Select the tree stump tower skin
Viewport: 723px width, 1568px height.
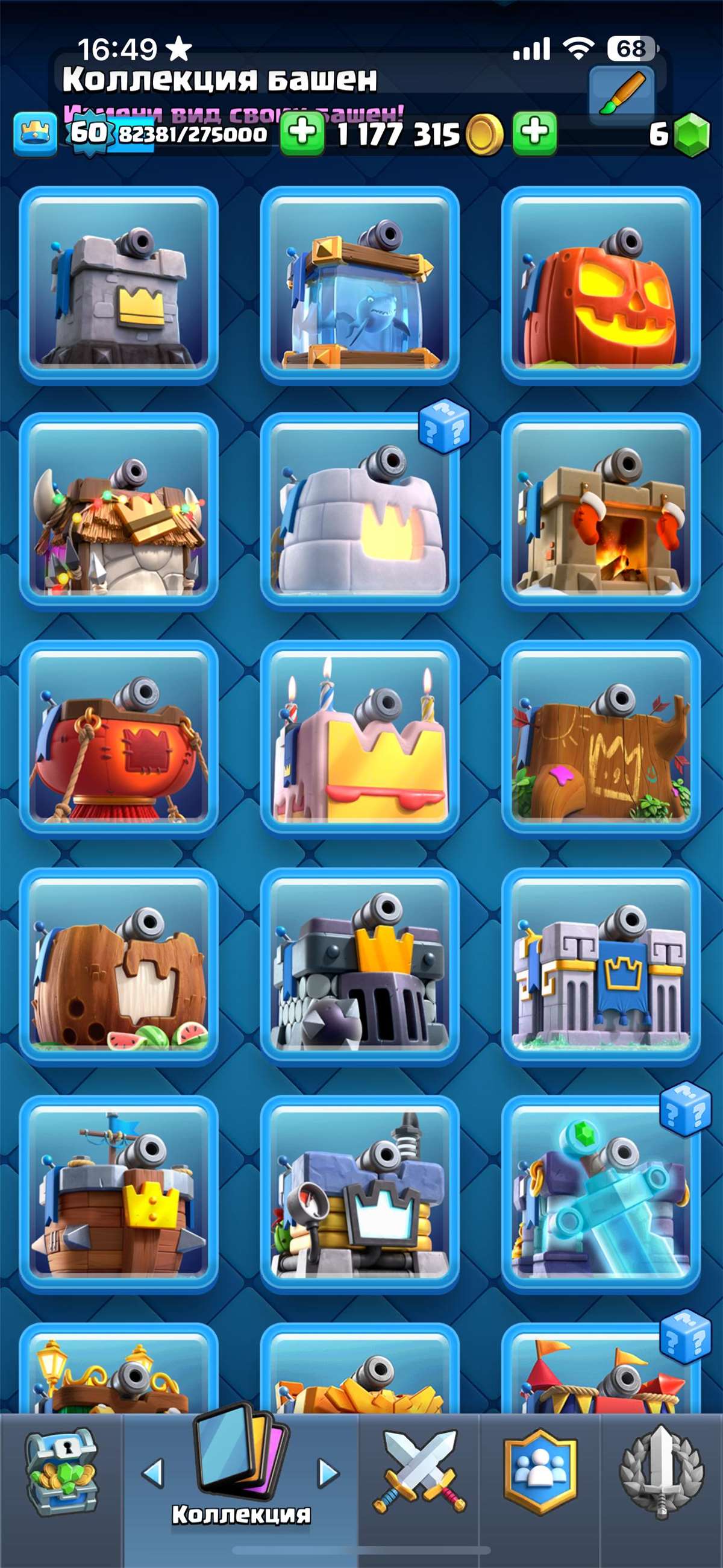click(601, 739)
